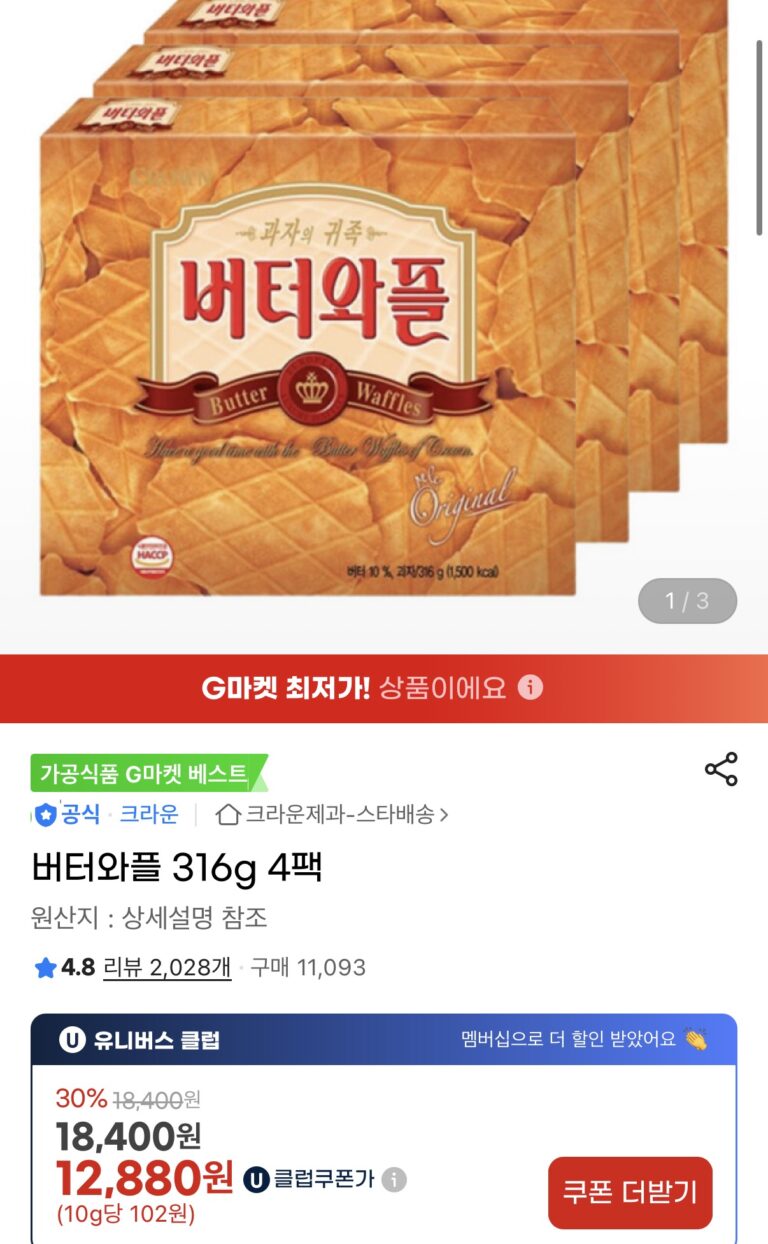
Task: Open the 유니버스 클럽 membership banner
Action: point(383,1039)
